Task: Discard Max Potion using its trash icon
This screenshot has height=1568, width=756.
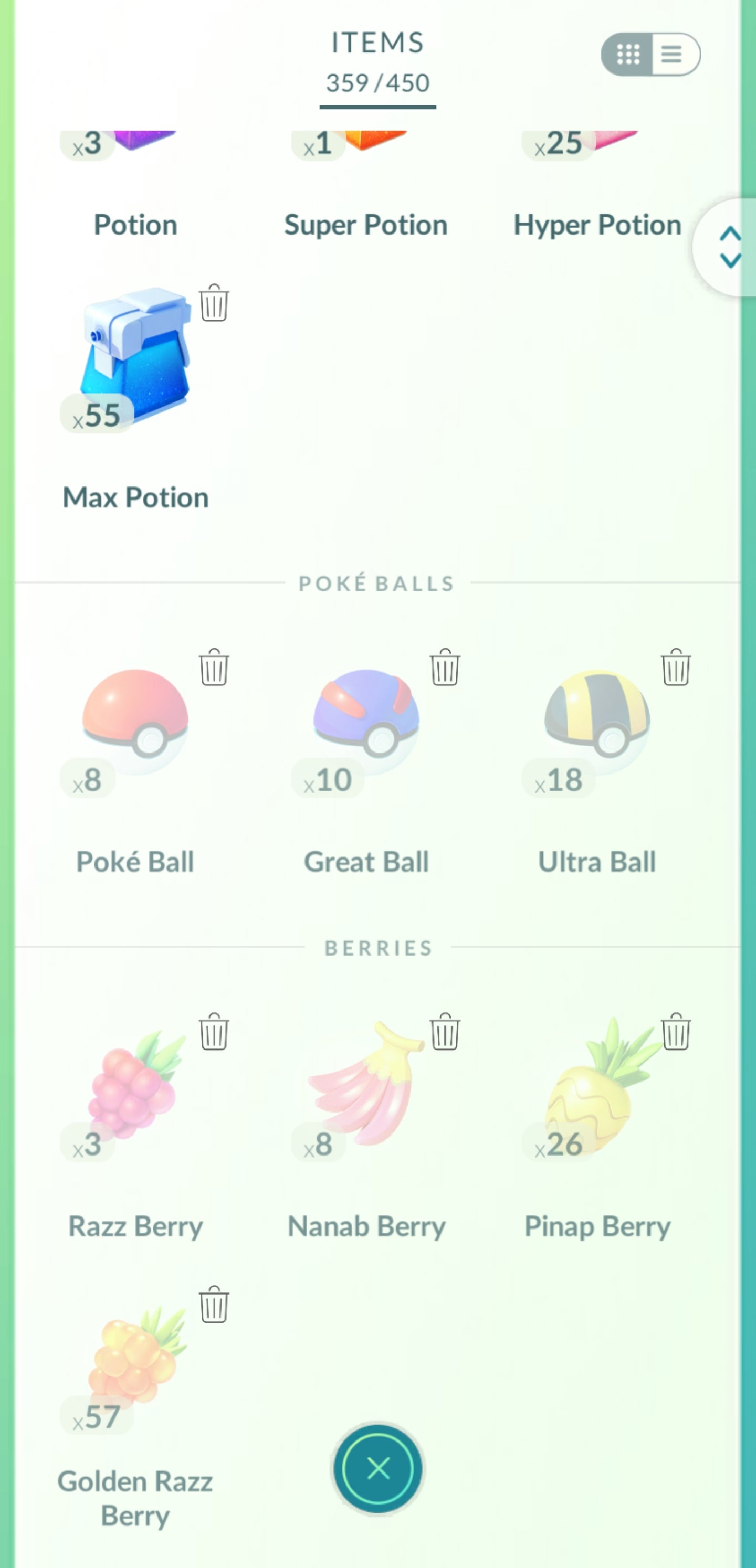Action: pyautogui.click(x=214, y=302)
